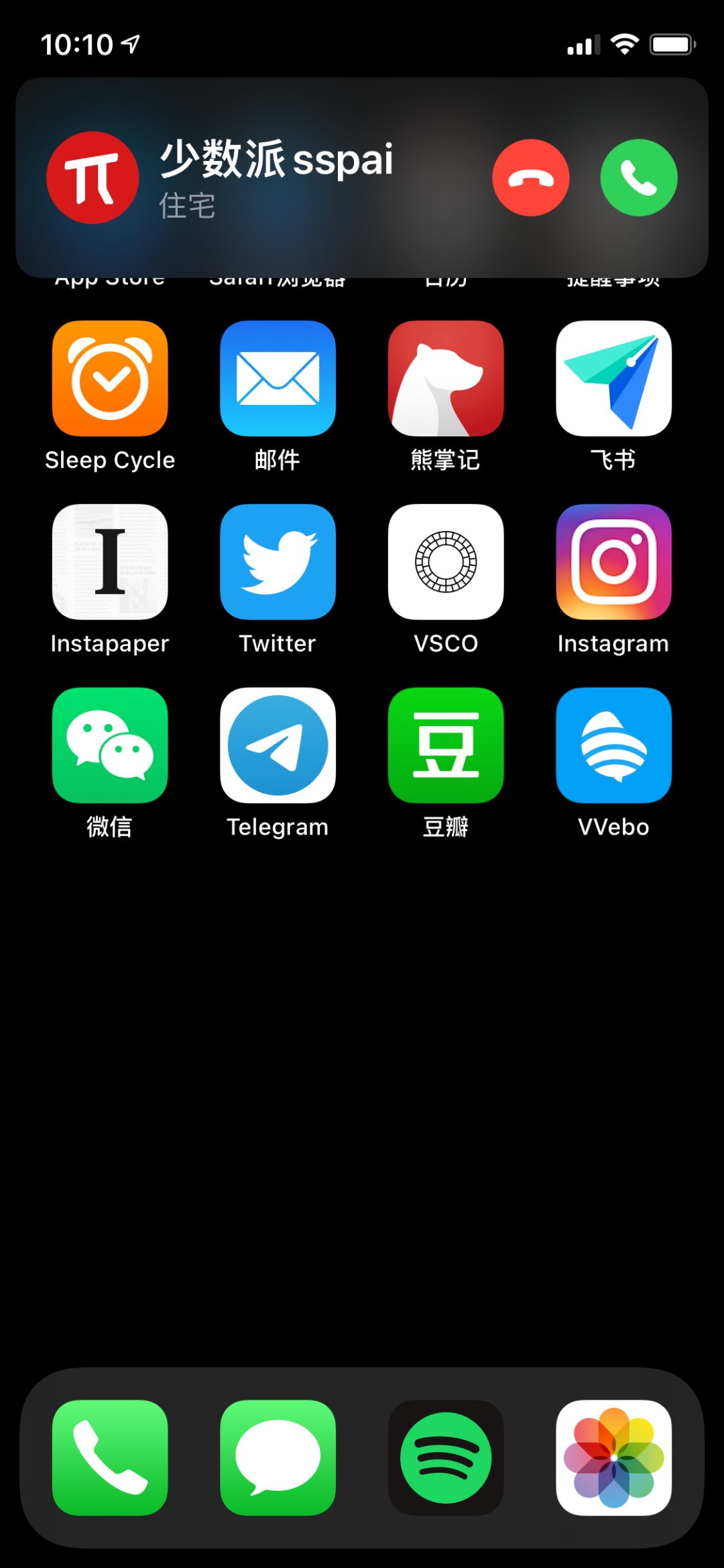Open the 邮件 mail app
Screen dimensions: 724x1568
tap(278, 379)
